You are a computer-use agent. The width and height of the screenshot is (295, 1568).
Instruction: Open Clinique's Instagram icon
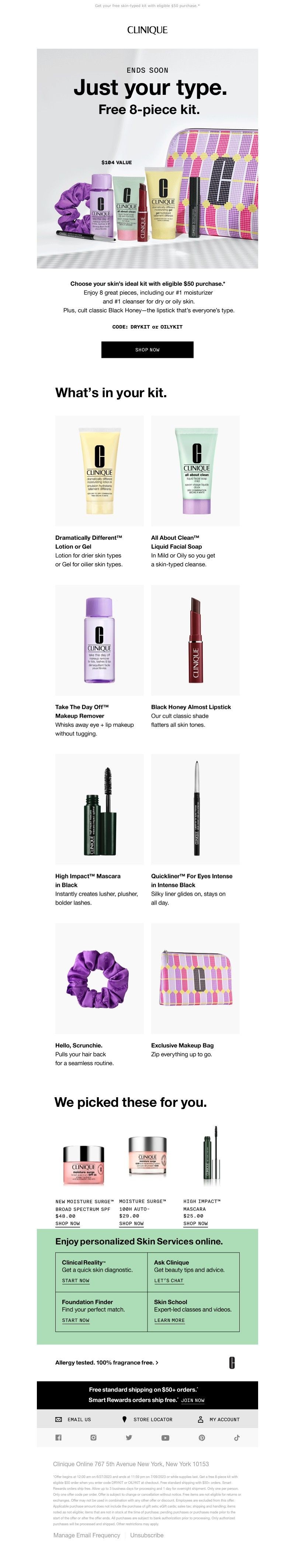tap(93, 1437)
